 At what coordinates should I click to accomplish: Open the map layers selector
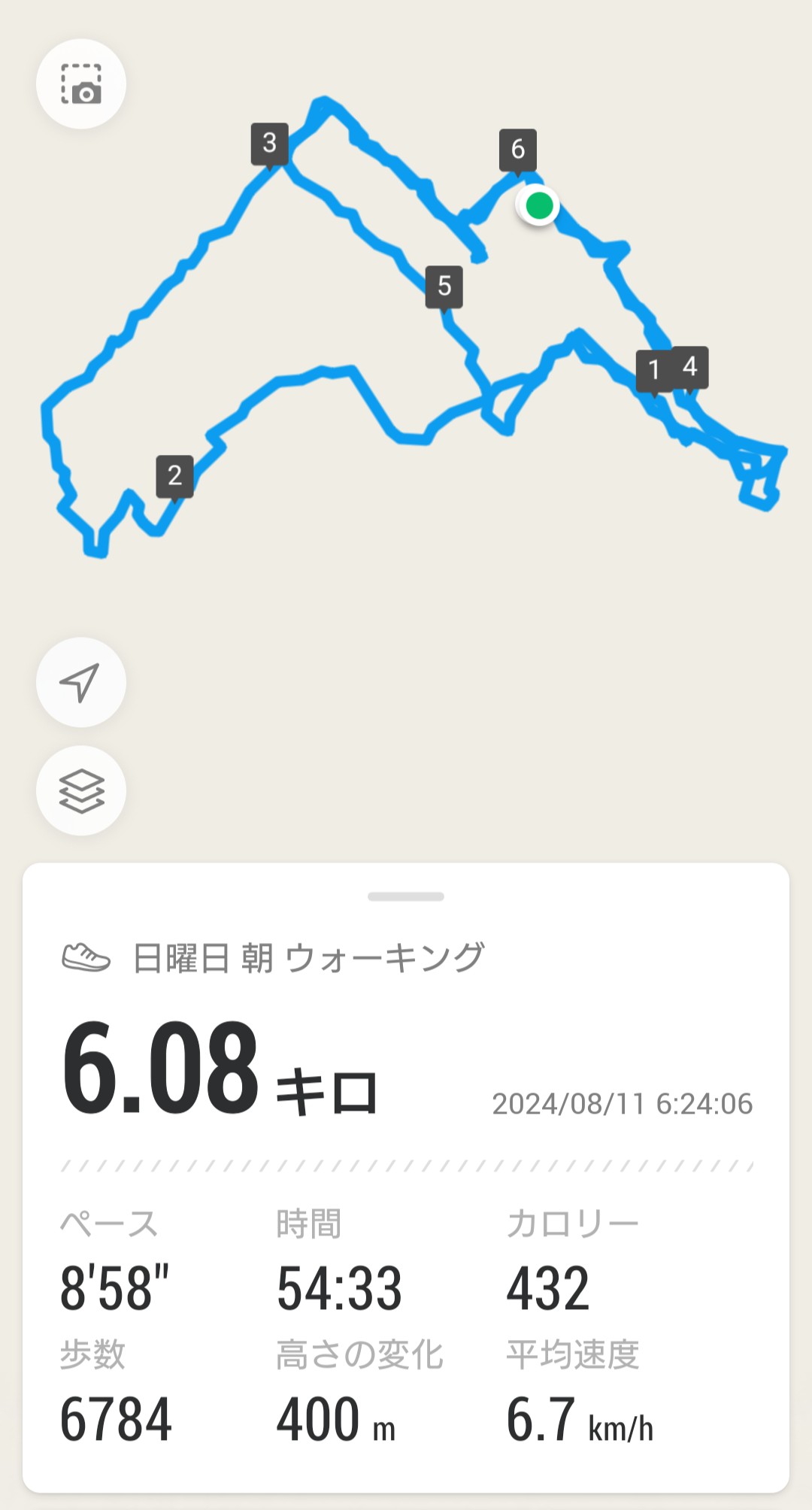(x=81, y=790)
